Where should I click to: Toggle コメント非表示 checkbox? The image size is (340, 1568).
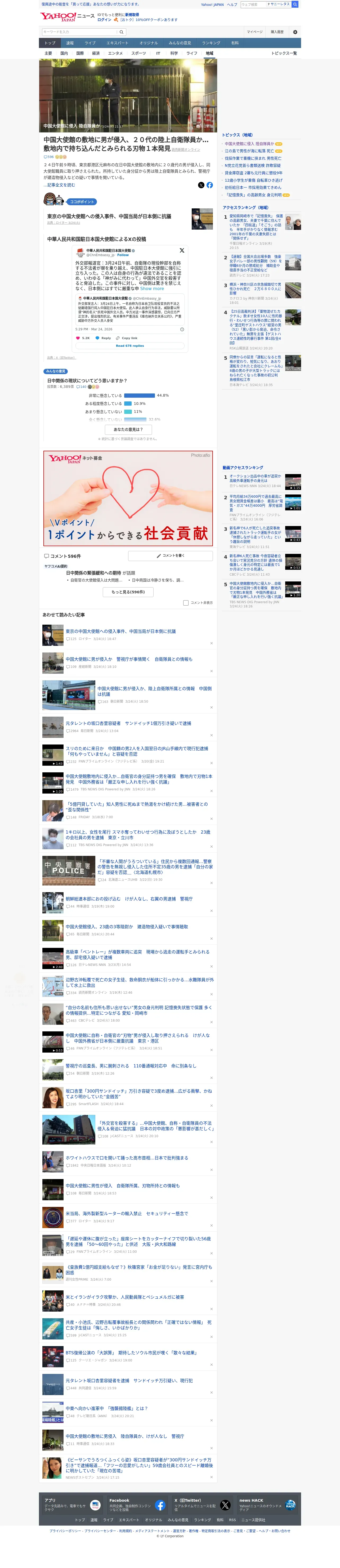pyautogui.click(x=186, y=603)
